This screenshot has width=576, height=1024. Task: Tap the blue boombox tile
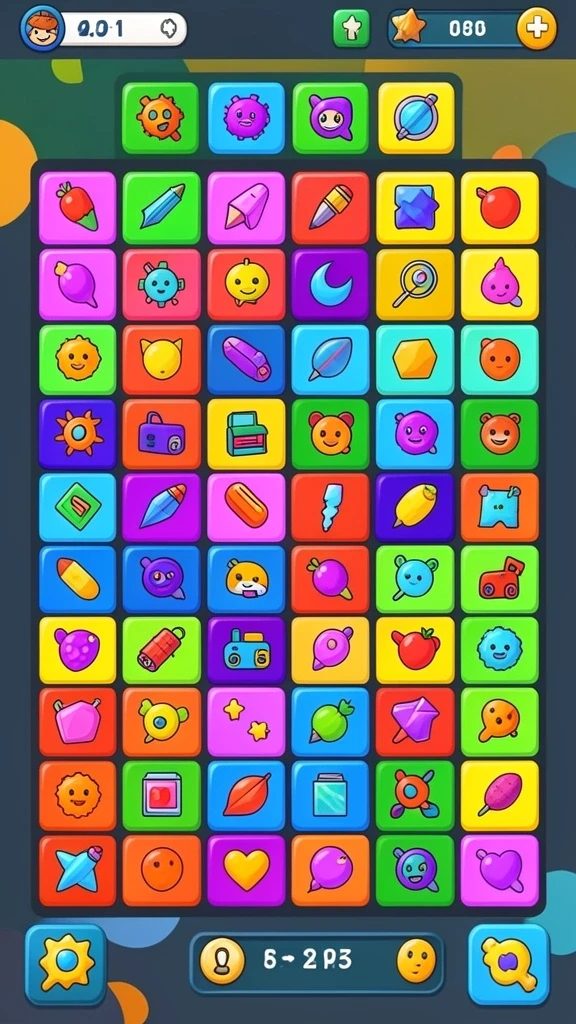[x=246, y=650]
